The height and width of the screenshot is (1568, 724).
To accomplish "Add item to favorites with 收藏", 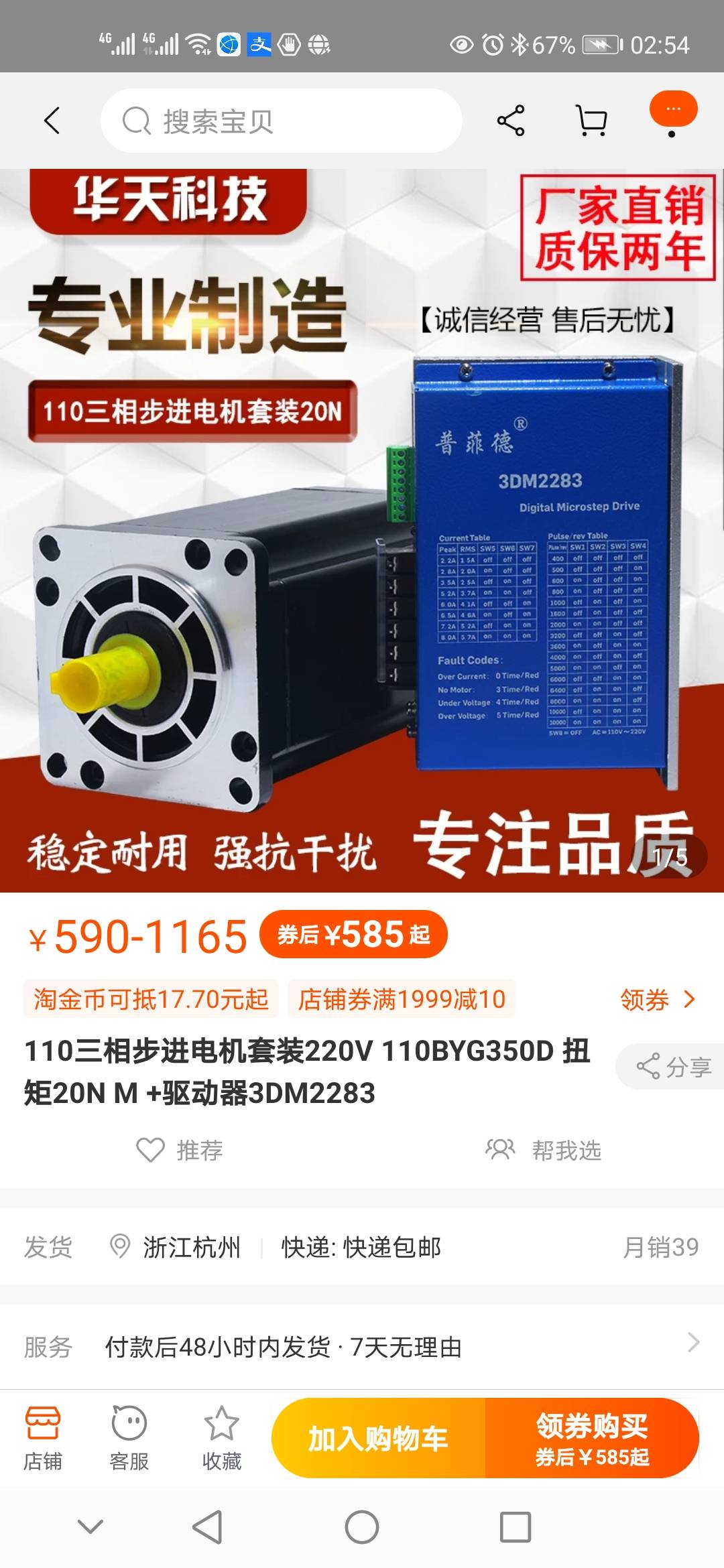I will pyautogui.click(x=221, y=1438).
